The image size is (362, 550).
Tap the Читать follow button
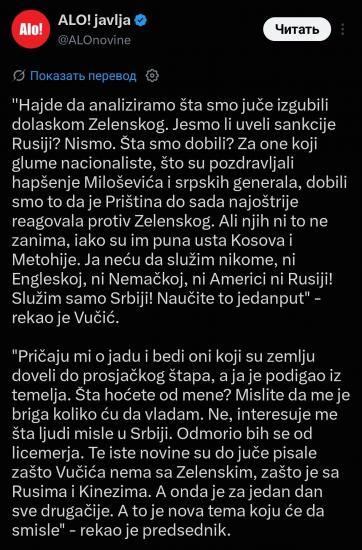click(x=297, y=29)
